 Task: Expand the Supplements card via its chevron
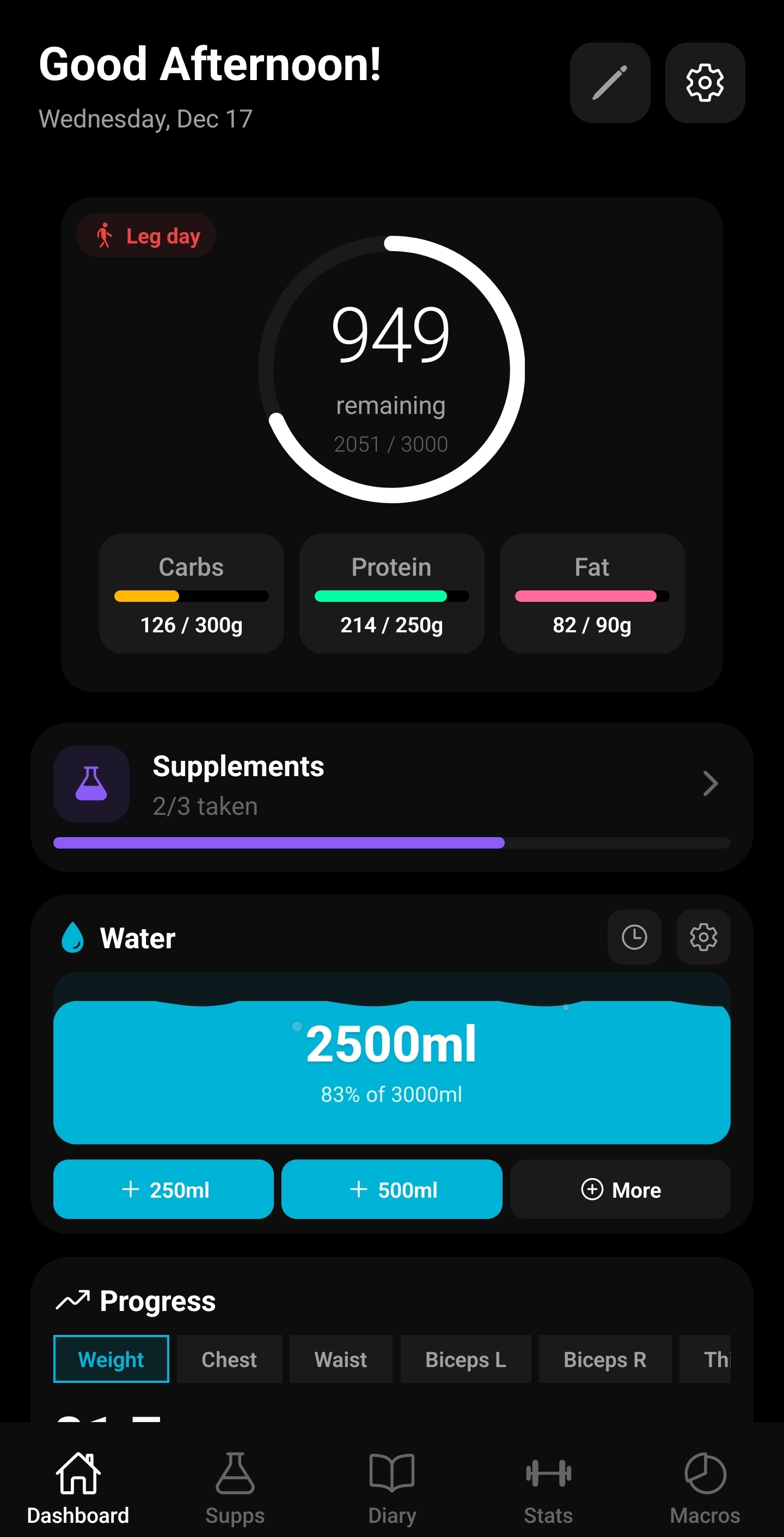point(709,783)
